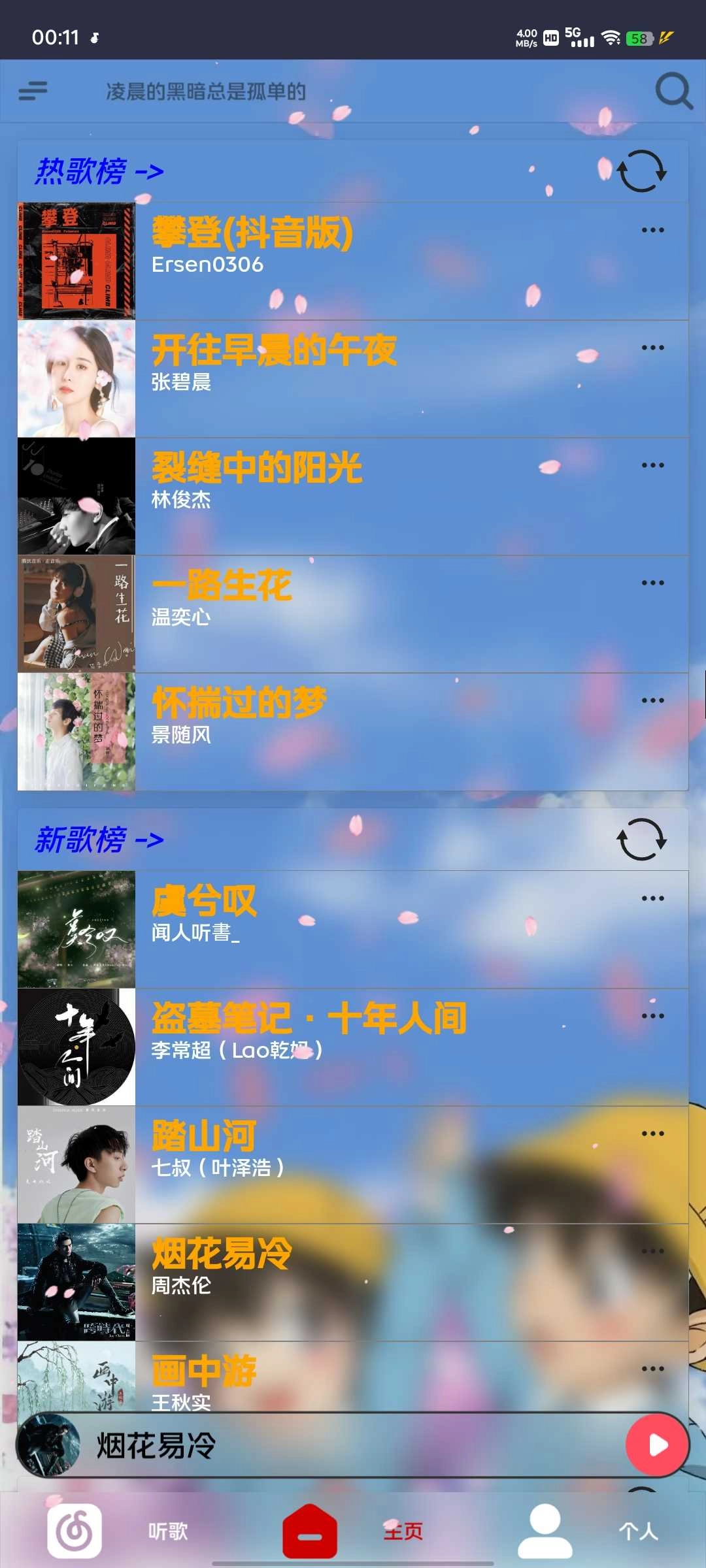Viewport: 706px width, 1568px height.
Task: Open the search magnifier icon
Action: (x=673, y=91)
